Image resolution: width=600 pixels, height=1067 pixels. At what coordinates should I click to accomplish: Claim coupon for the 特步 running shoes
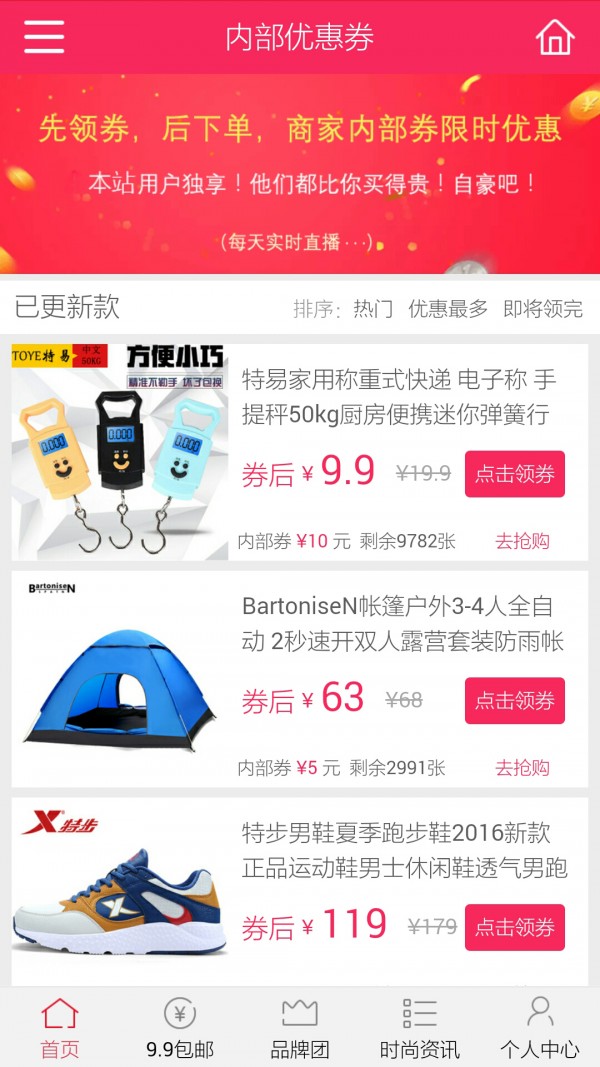[x=514, y=927]
